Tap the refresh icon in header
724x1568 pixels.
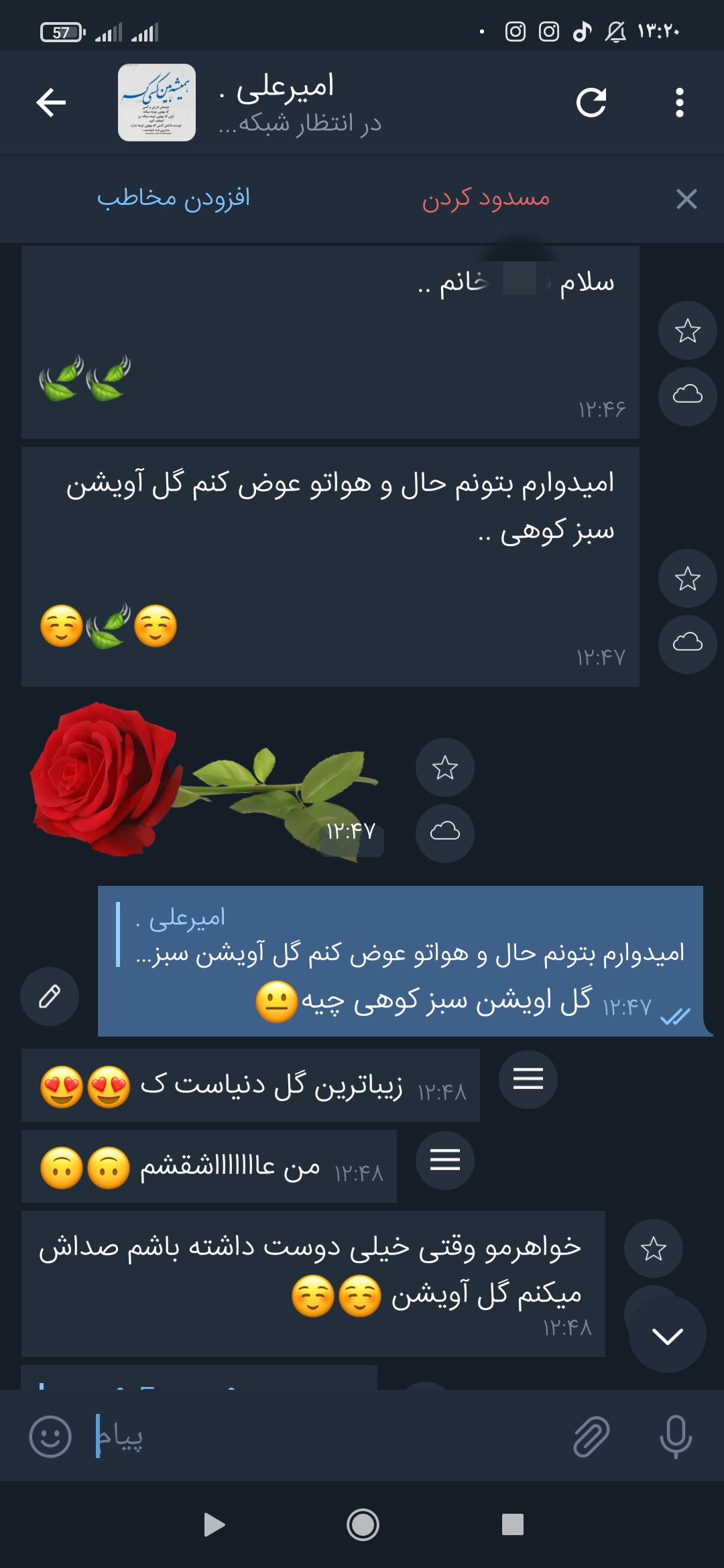tap(591, 103)
